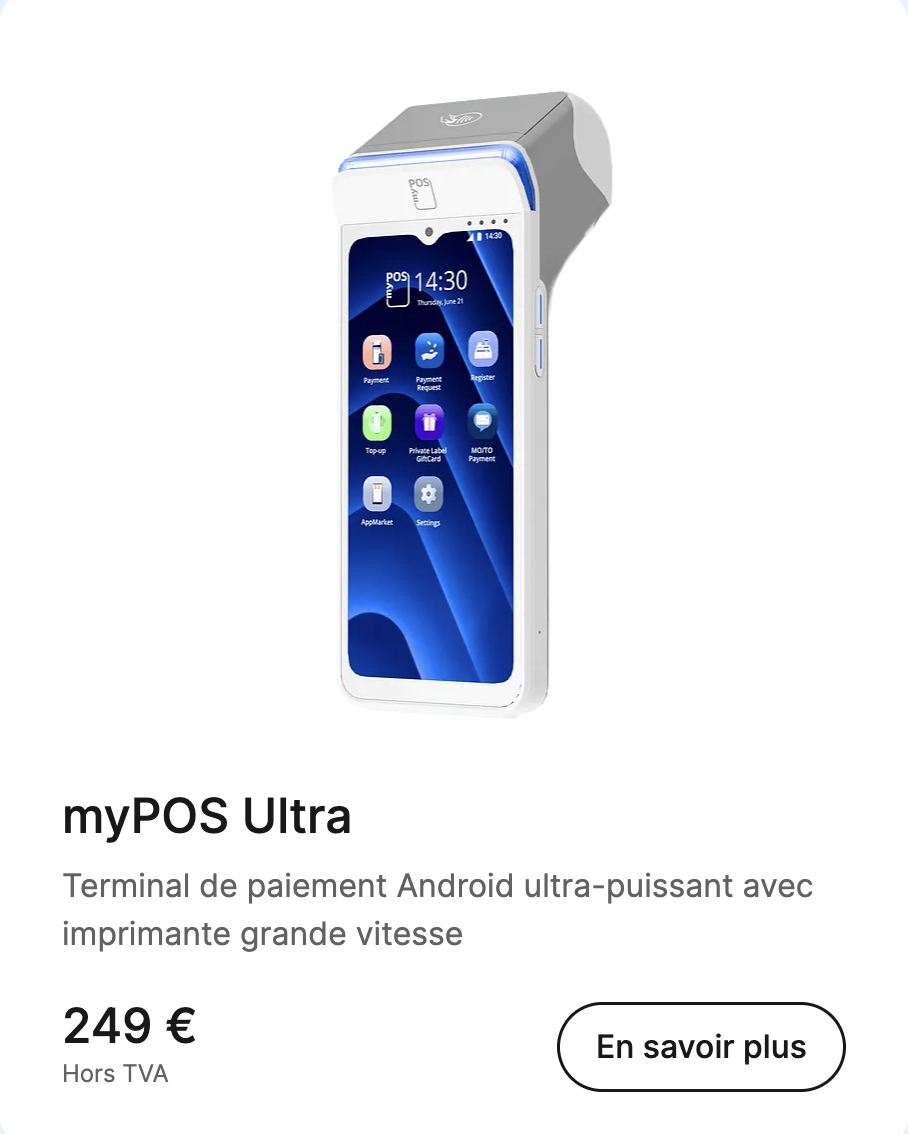Open the Register app icon
Screen dimensions: 908x1134
pos(483,350)
